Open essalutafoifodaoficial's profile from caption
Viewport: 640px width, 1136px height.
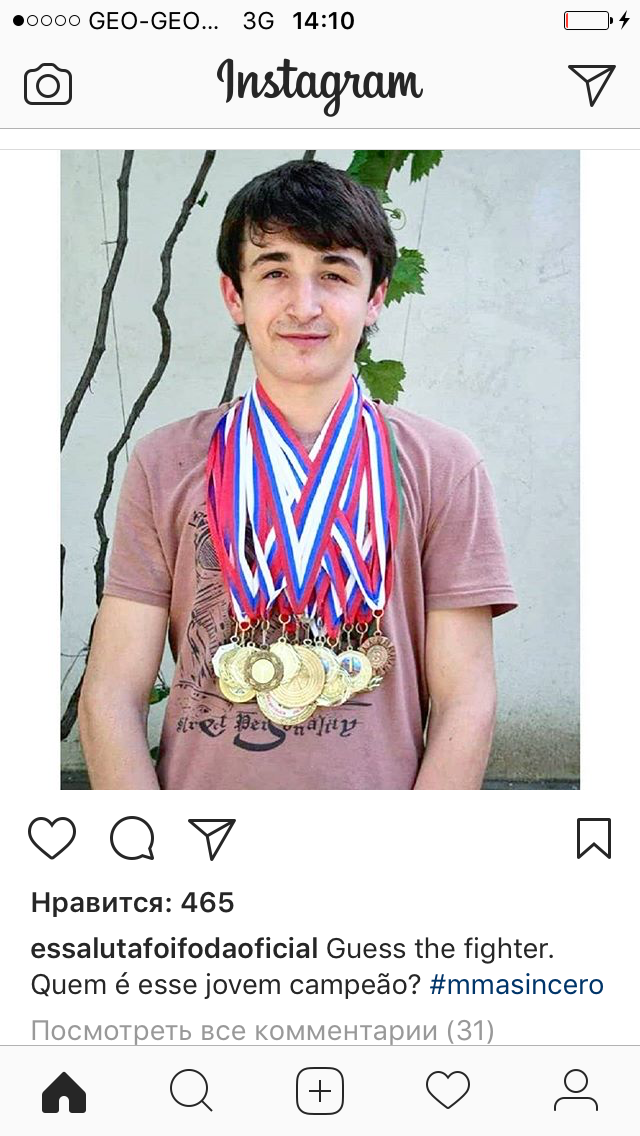coord(174,948)
